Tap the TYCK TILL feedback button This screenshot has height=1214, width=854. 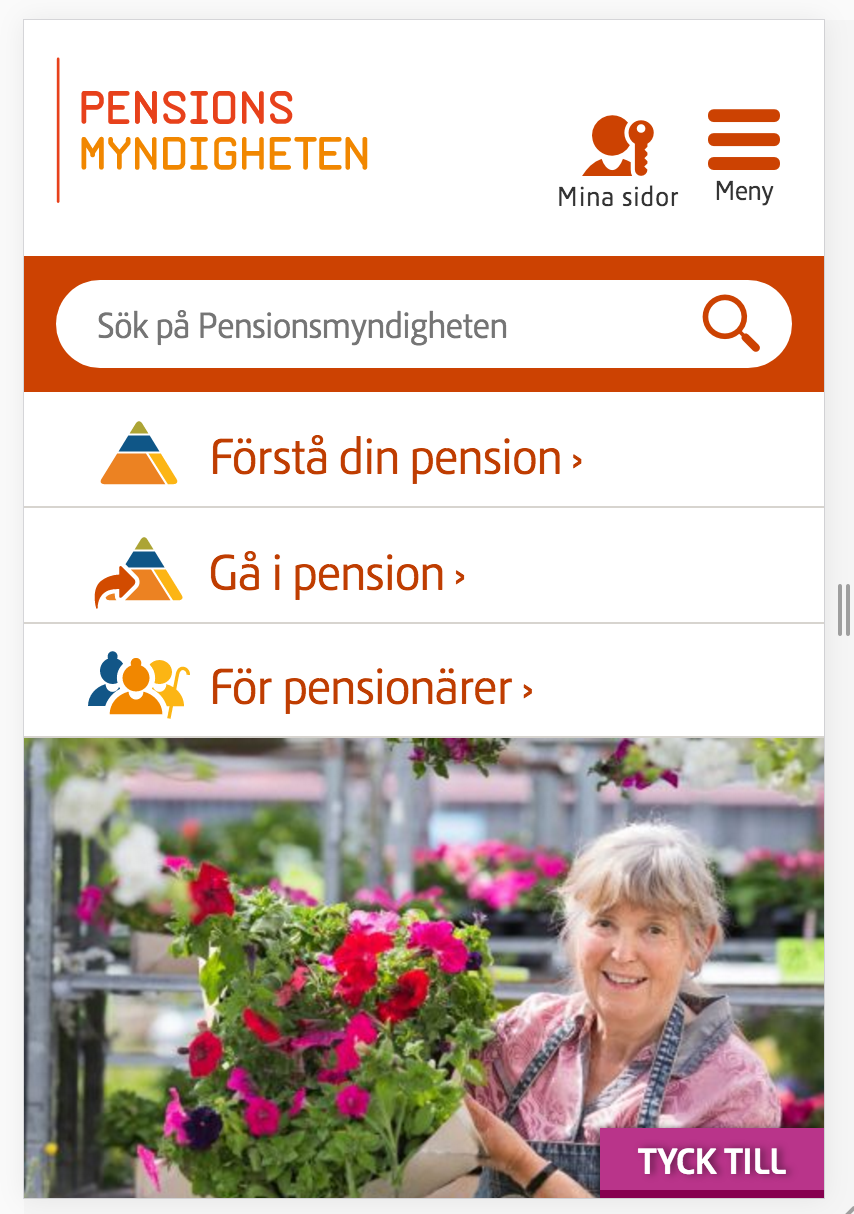[712, 1161]
